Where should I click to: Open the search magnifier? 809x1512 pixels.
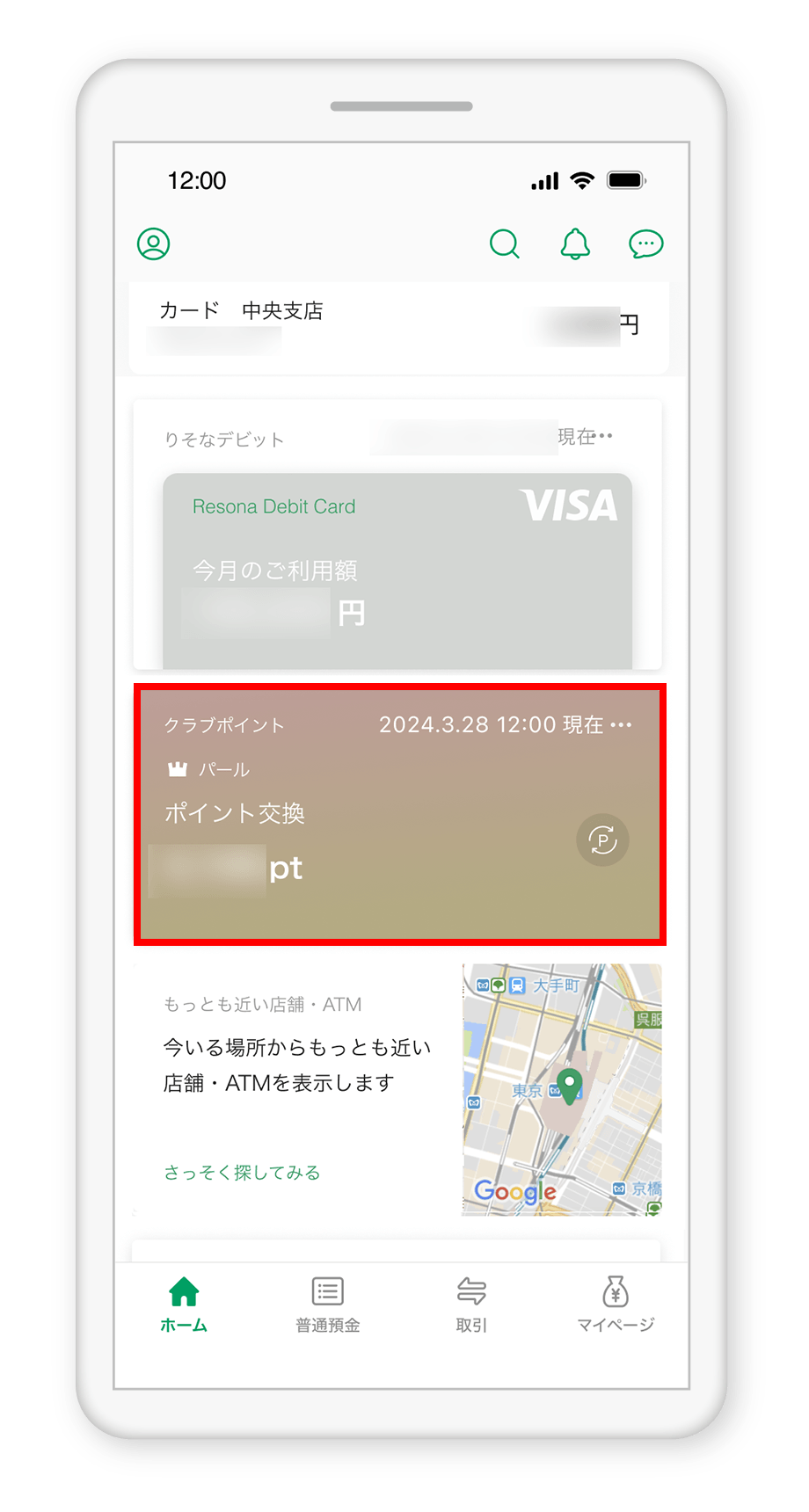pyautogui.click(x=505, y=244)
